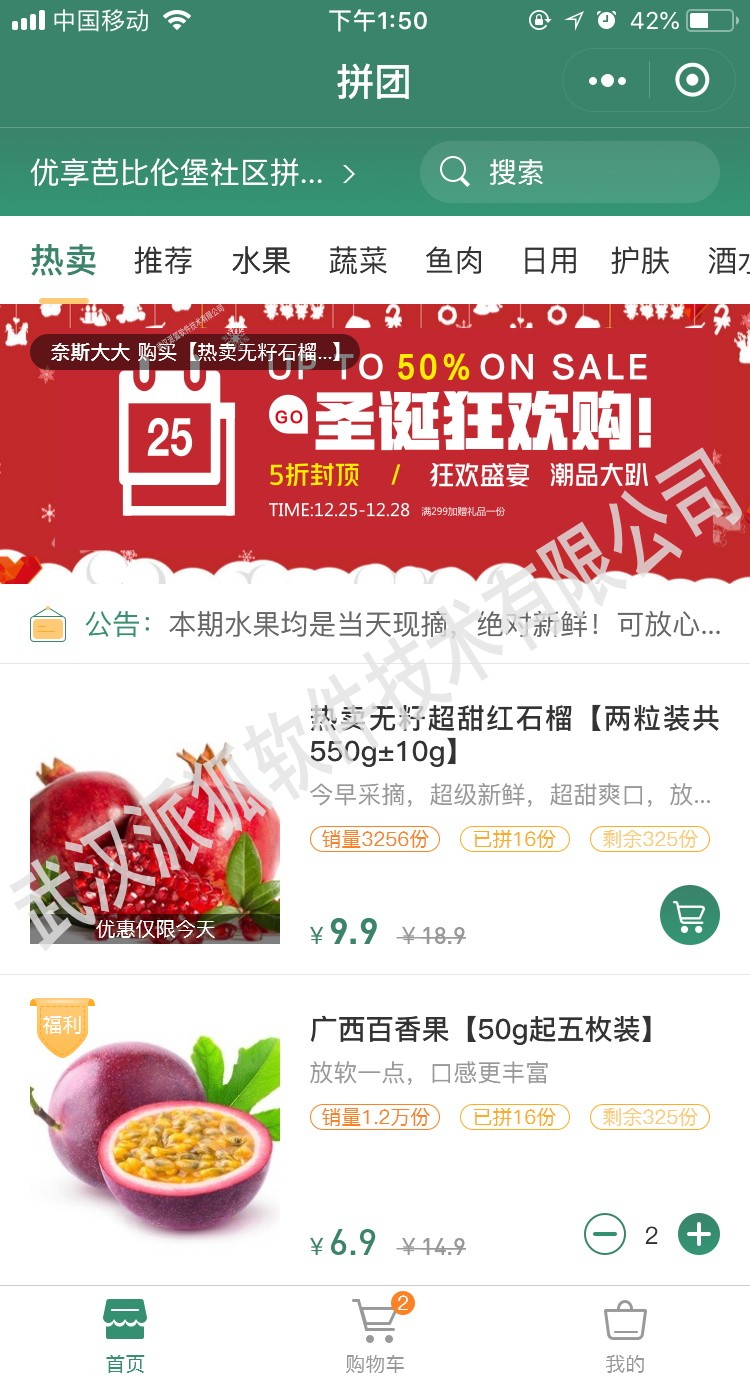The image size is (750, 1383).
Task: Open the 广西百香果 passion fruit product photo
Action: [155, 1118]
